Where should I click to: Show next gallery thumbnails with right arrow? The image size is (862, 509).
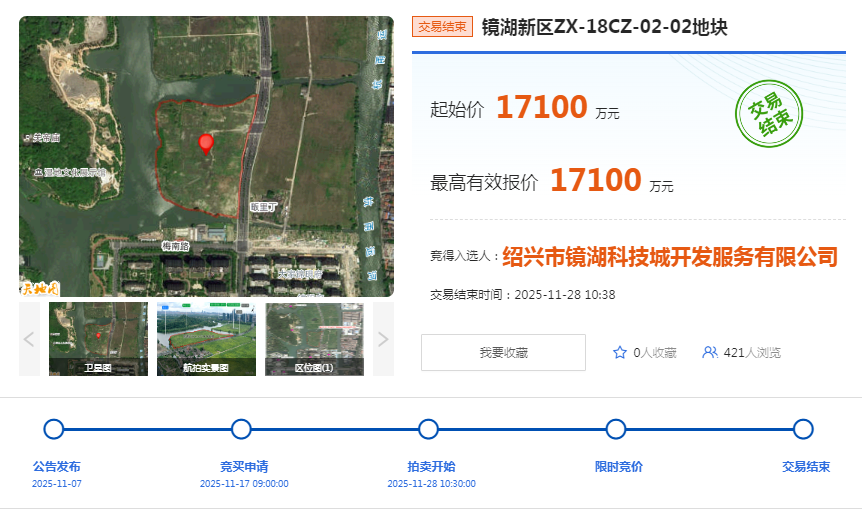coord(383,339)
